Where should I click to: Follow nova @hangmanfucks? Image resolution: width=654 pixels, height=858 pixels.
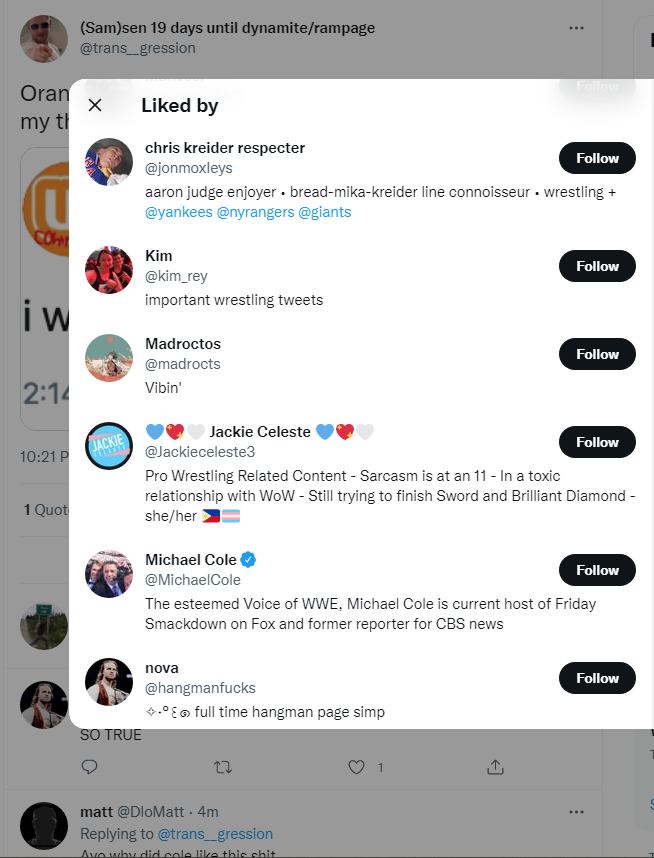tap(597, 678)
